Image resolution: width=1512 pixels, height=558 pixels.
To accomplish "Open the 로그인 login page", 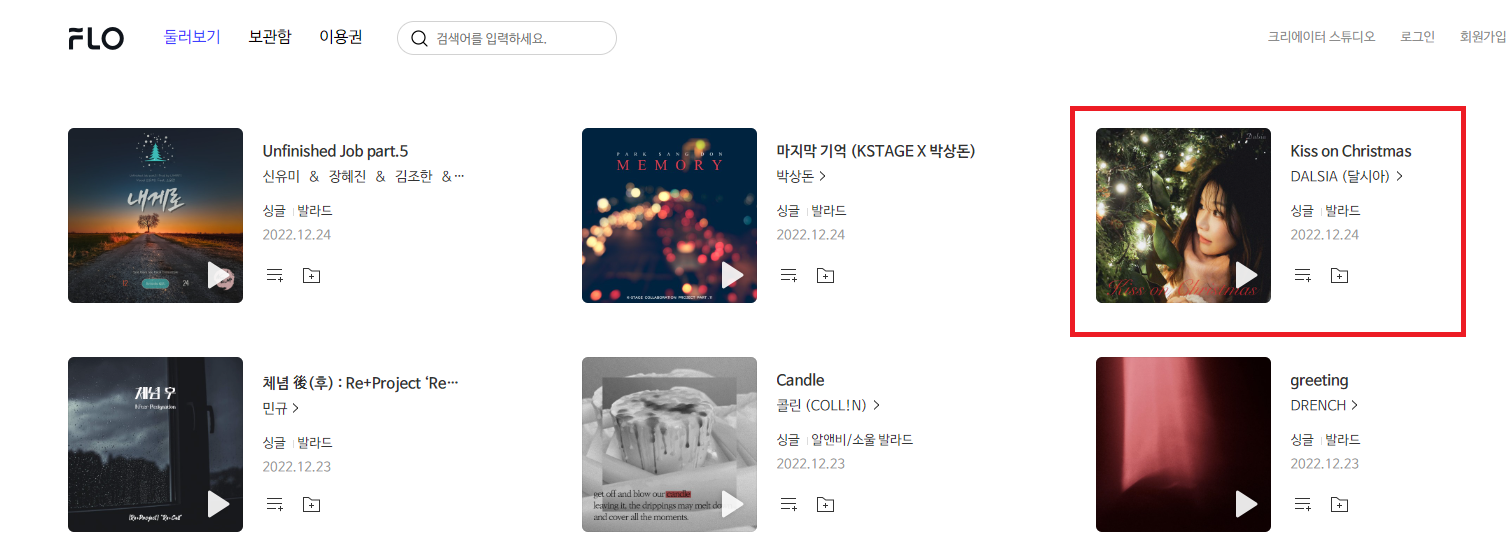I will [1417, 37].
